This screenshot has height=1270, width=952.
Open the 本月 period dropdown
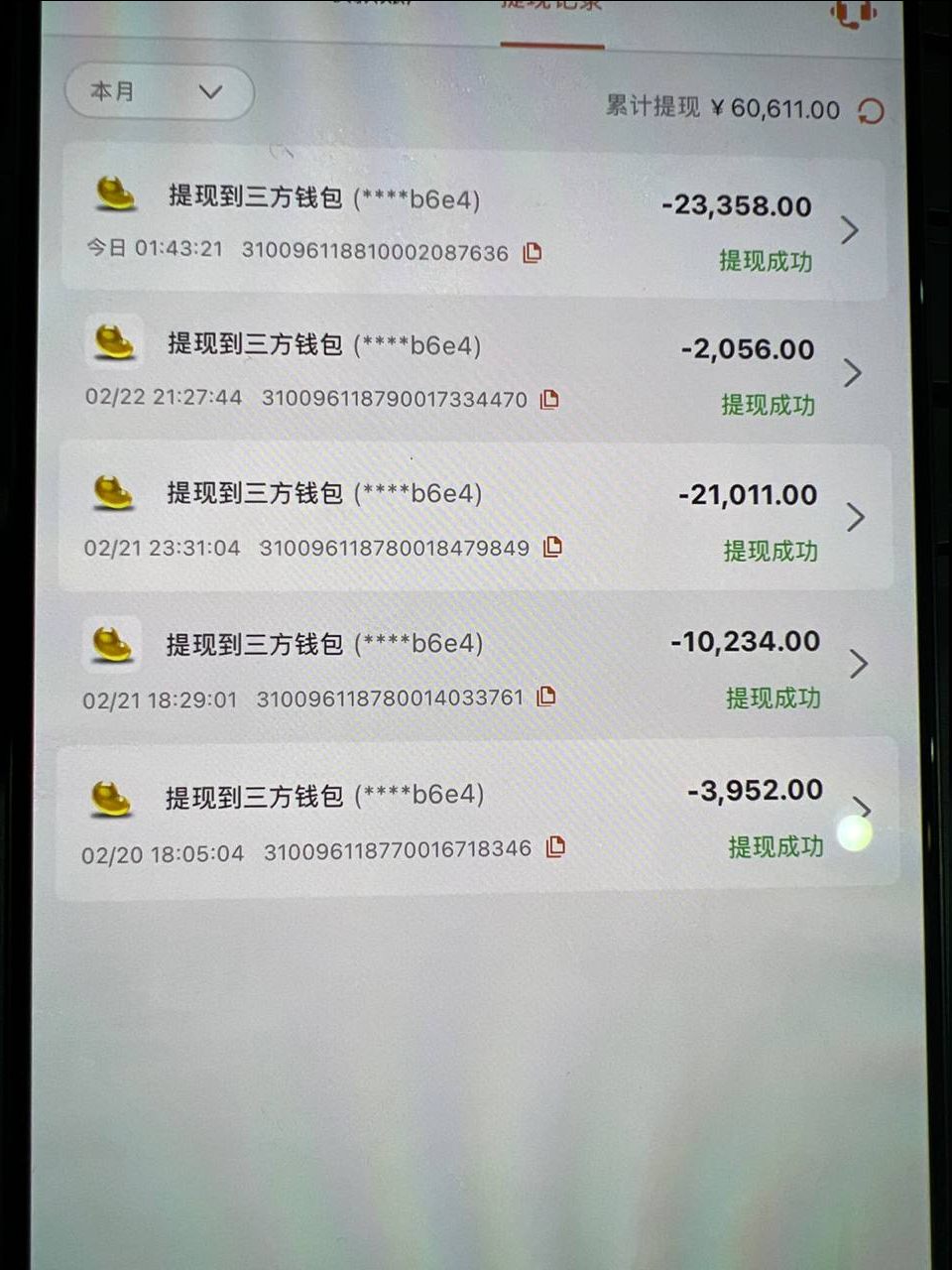pyautogui.click(x=159, y=92)
